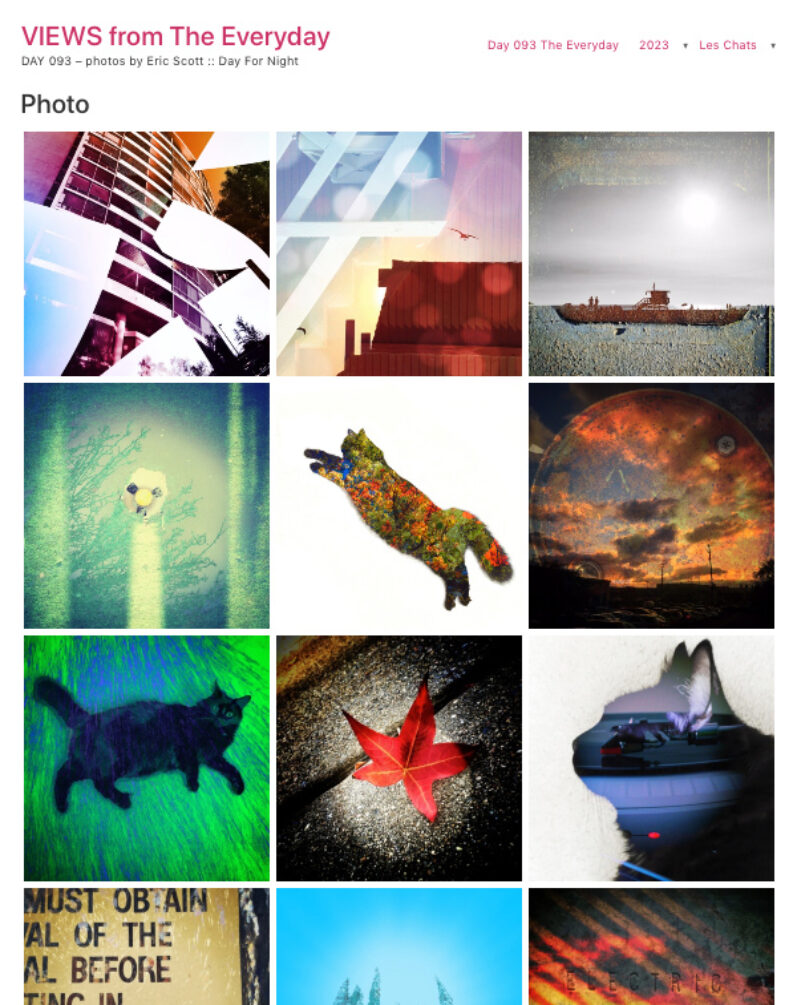
Task: Open the ELECTRIC striped photo
Action: 651,946
